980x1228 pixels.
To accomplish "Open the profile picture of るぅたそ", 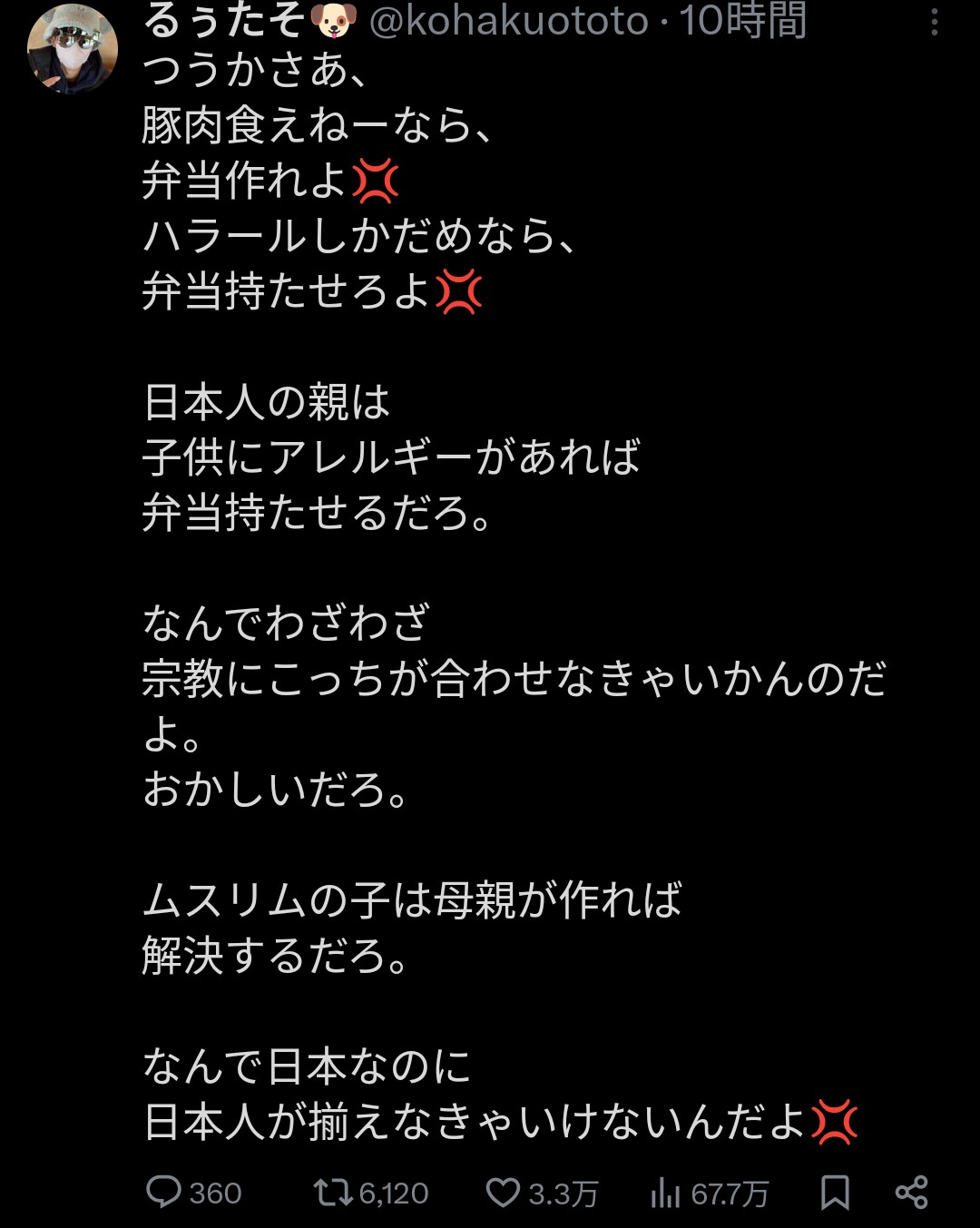I will click(x=73, y=47).
